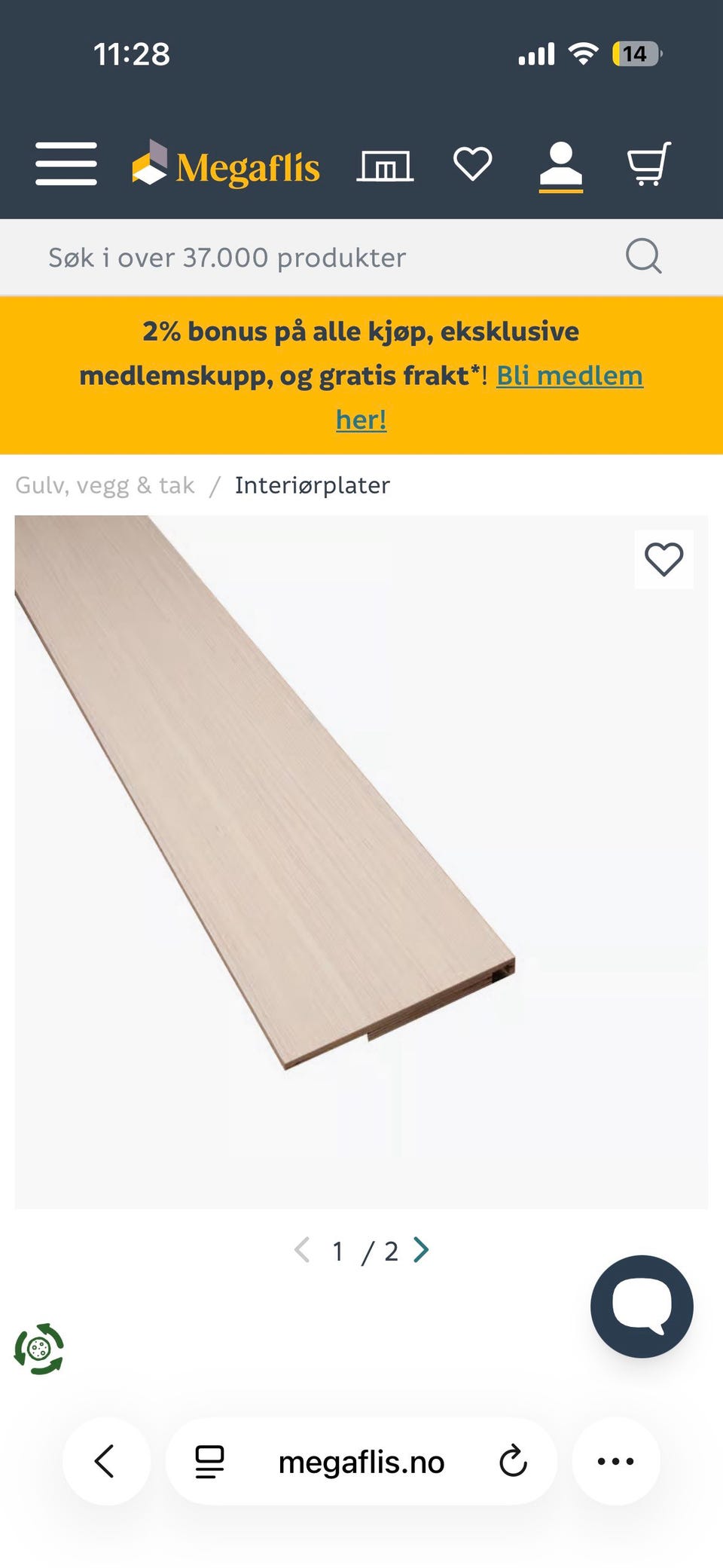Open the Gulv, vegg & tak breadcrumb
The width and height of the screenshot is (723, 1568).
pyautogui.click(x=105, y=484)
